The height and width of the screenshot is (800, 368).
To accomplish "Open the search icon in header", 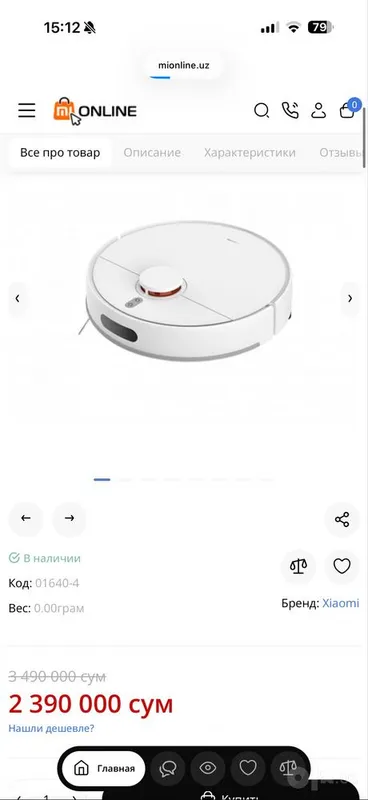I will coord(261,110).
